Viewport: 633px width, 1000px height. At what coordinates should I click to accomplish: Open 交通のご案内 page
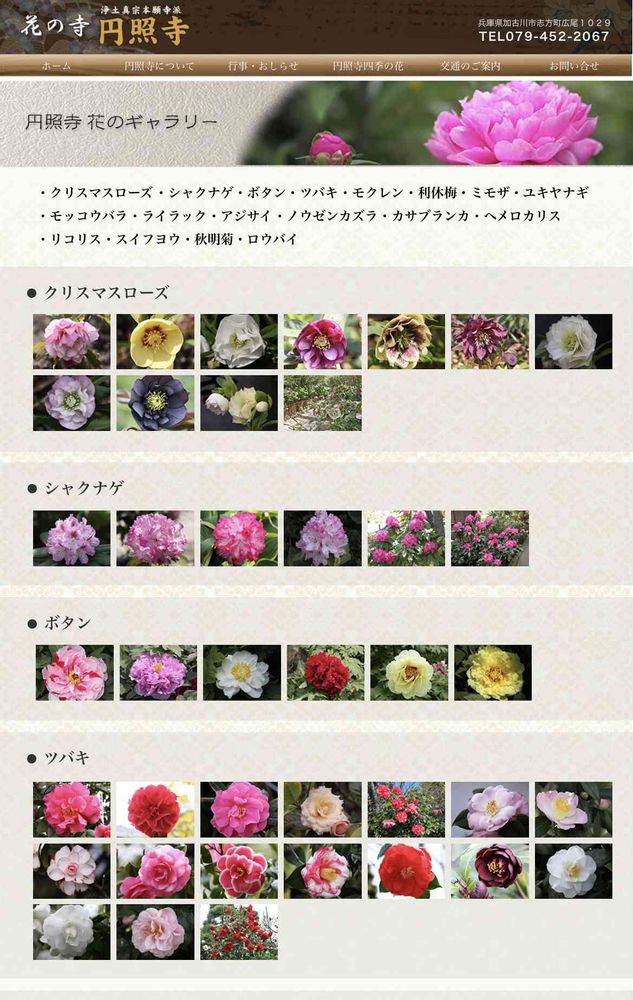pos(470,66)
